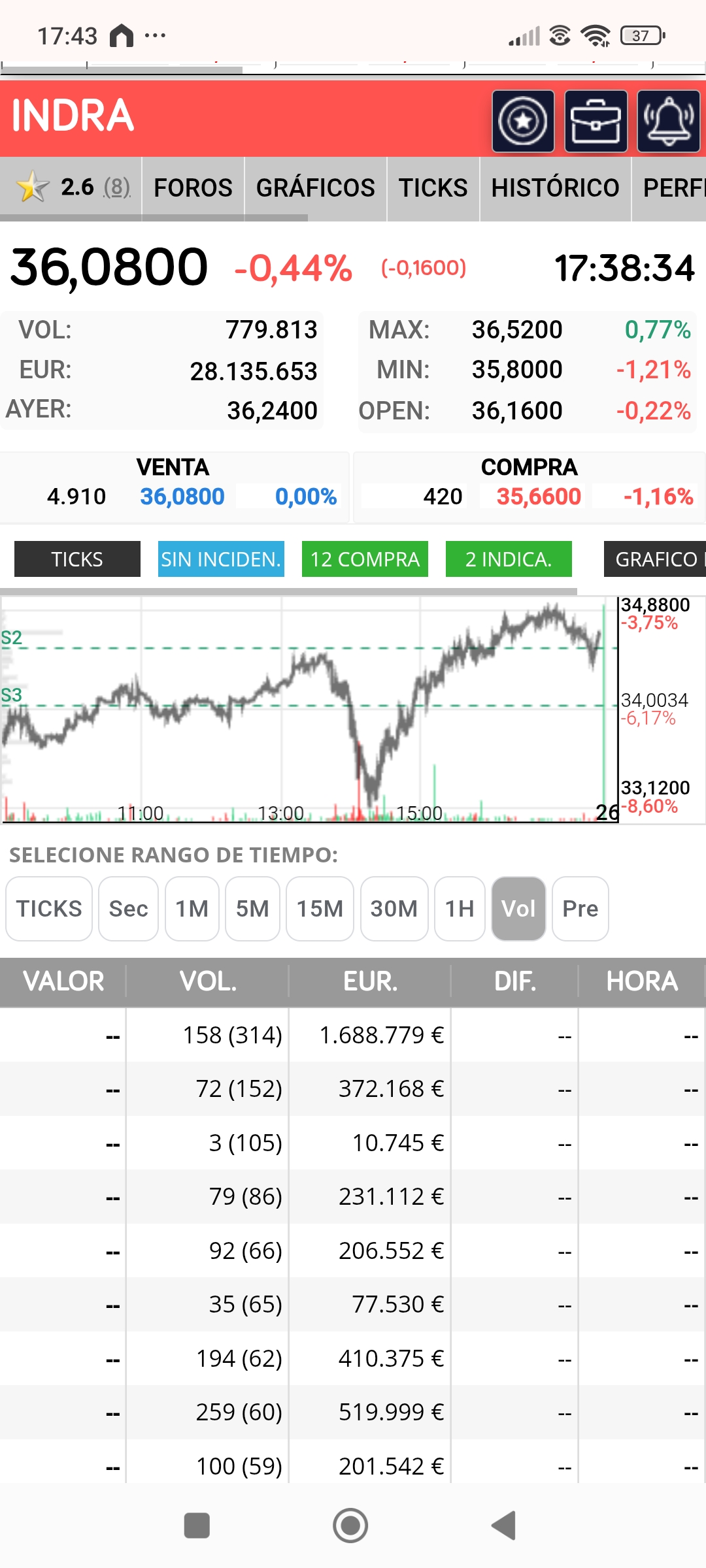Go back with the system back button
The height and width of the screenshot is (1568, 706).
coord(504,1526)
